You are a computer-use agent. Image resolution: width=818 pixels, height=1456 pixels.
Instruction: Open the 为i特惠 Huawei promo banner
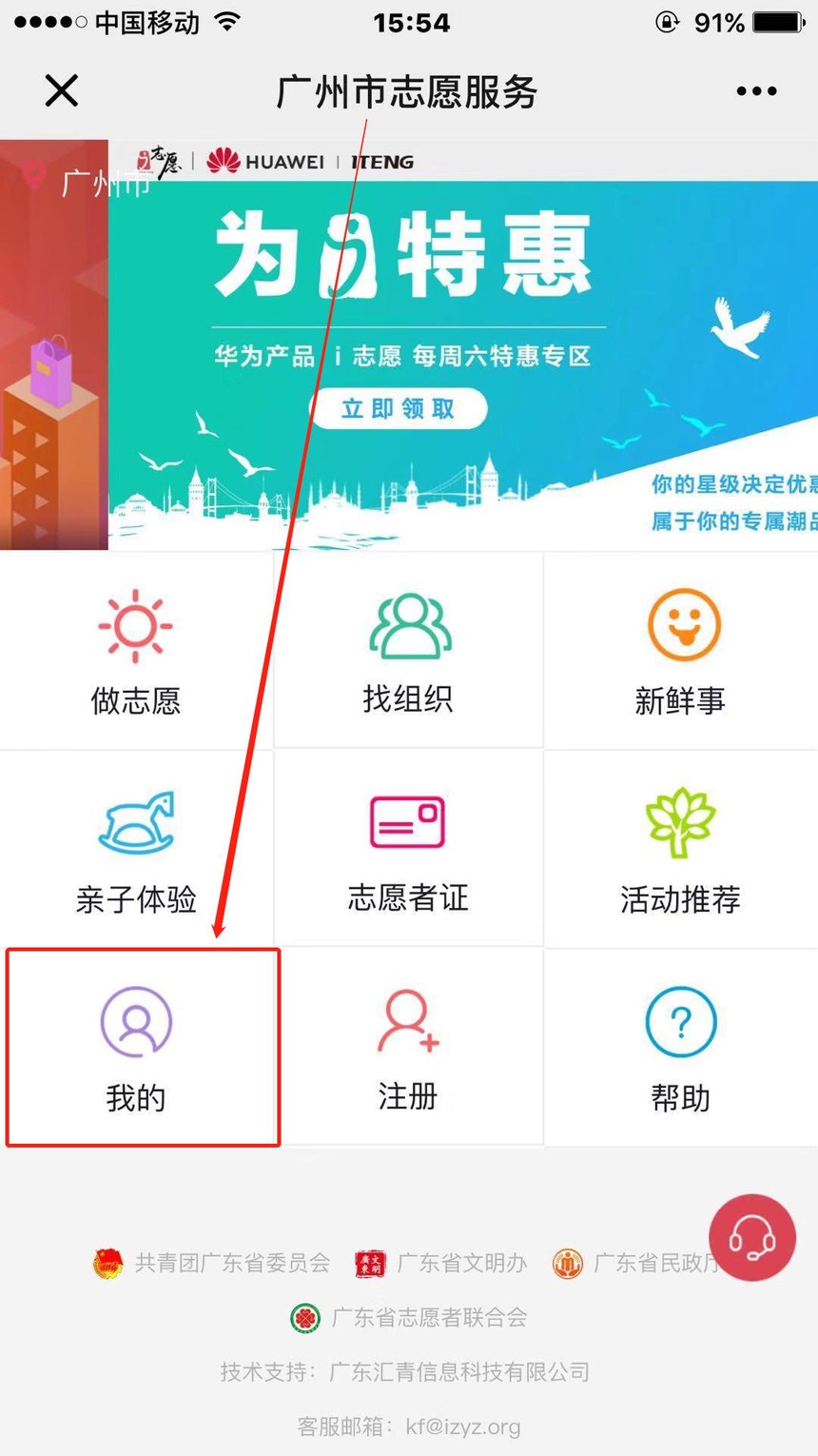pos(462,344)
